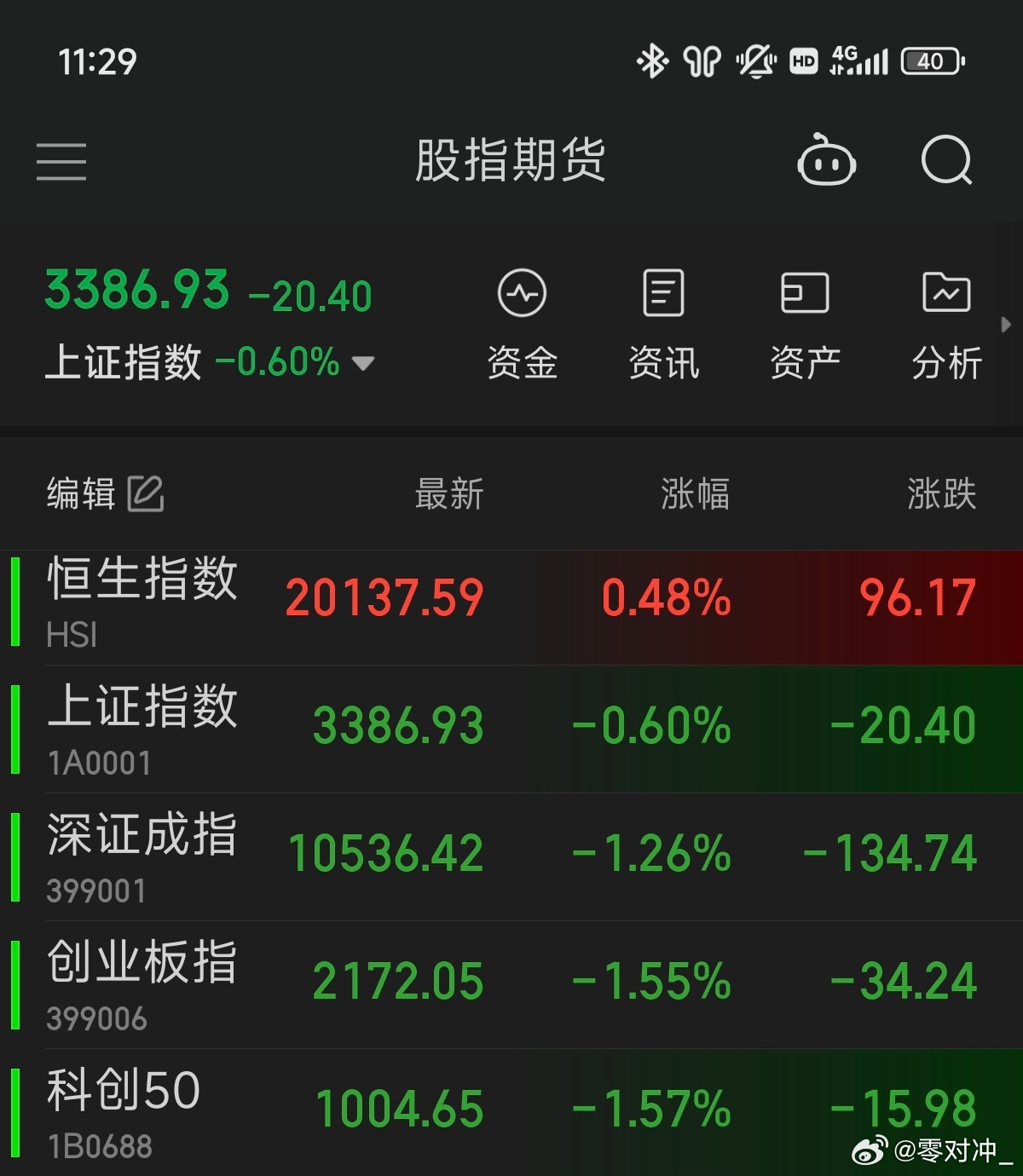Open the 资讯 (news) section
The image size is (1023, 1176).
point(663,322)
